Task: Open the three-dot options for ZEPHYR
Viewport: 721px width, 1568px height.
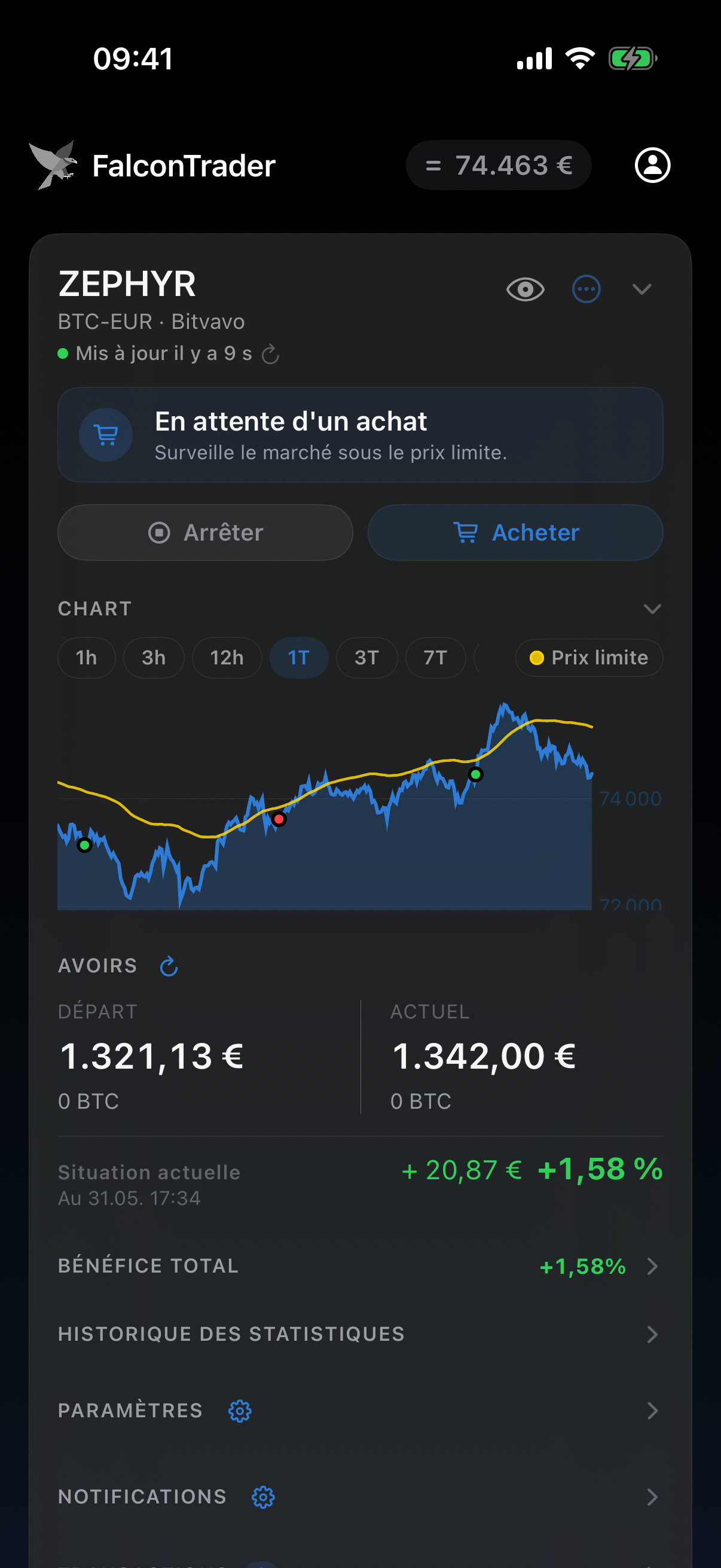Action: [586, 288]
